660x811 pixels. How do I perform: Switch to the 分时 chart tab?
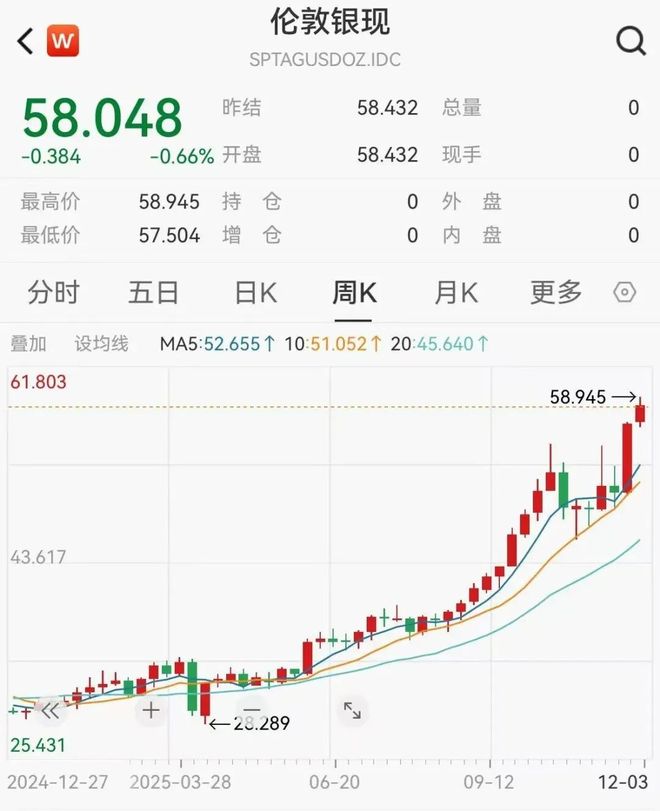(x=53, y=292)
